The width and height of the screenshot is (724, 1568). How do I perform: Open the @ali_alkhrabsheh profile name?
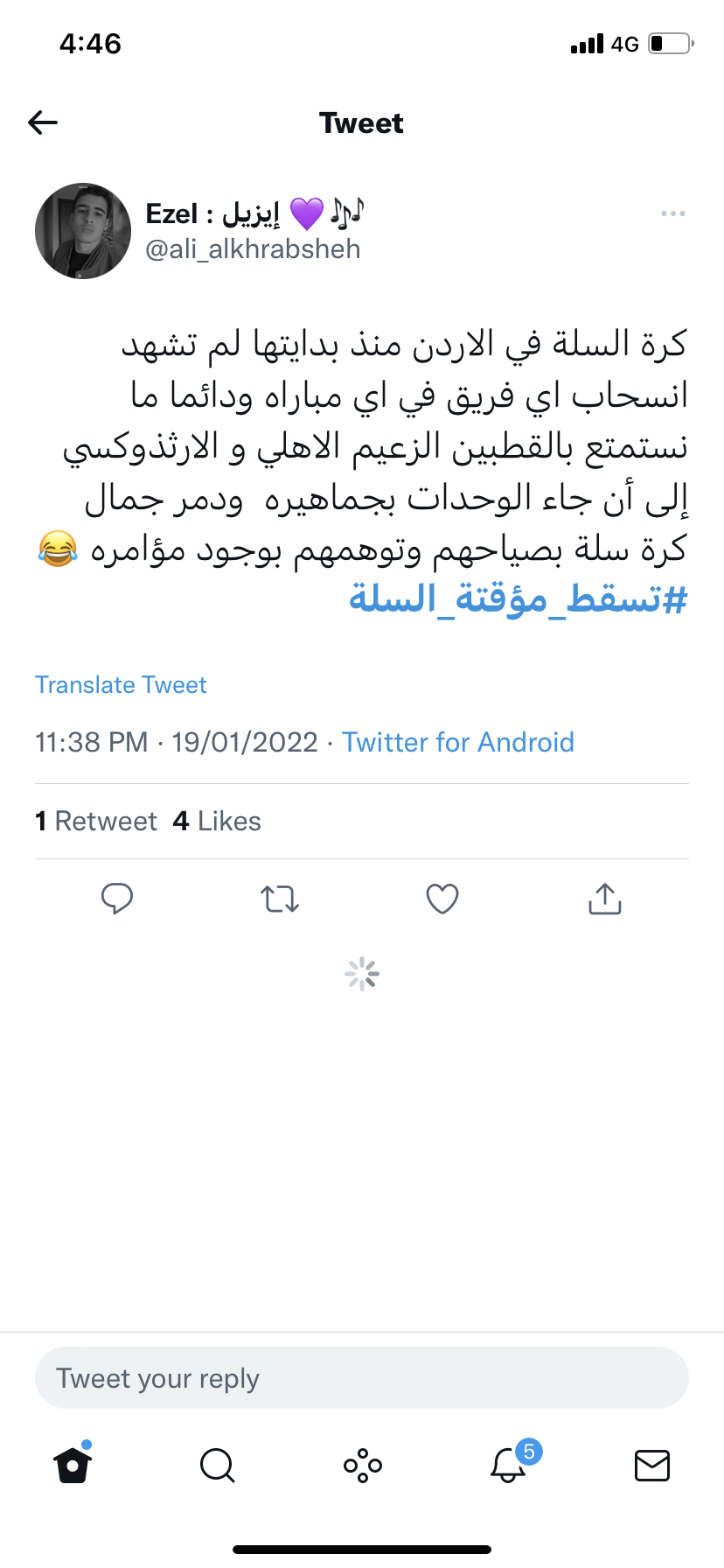point(253,248)
